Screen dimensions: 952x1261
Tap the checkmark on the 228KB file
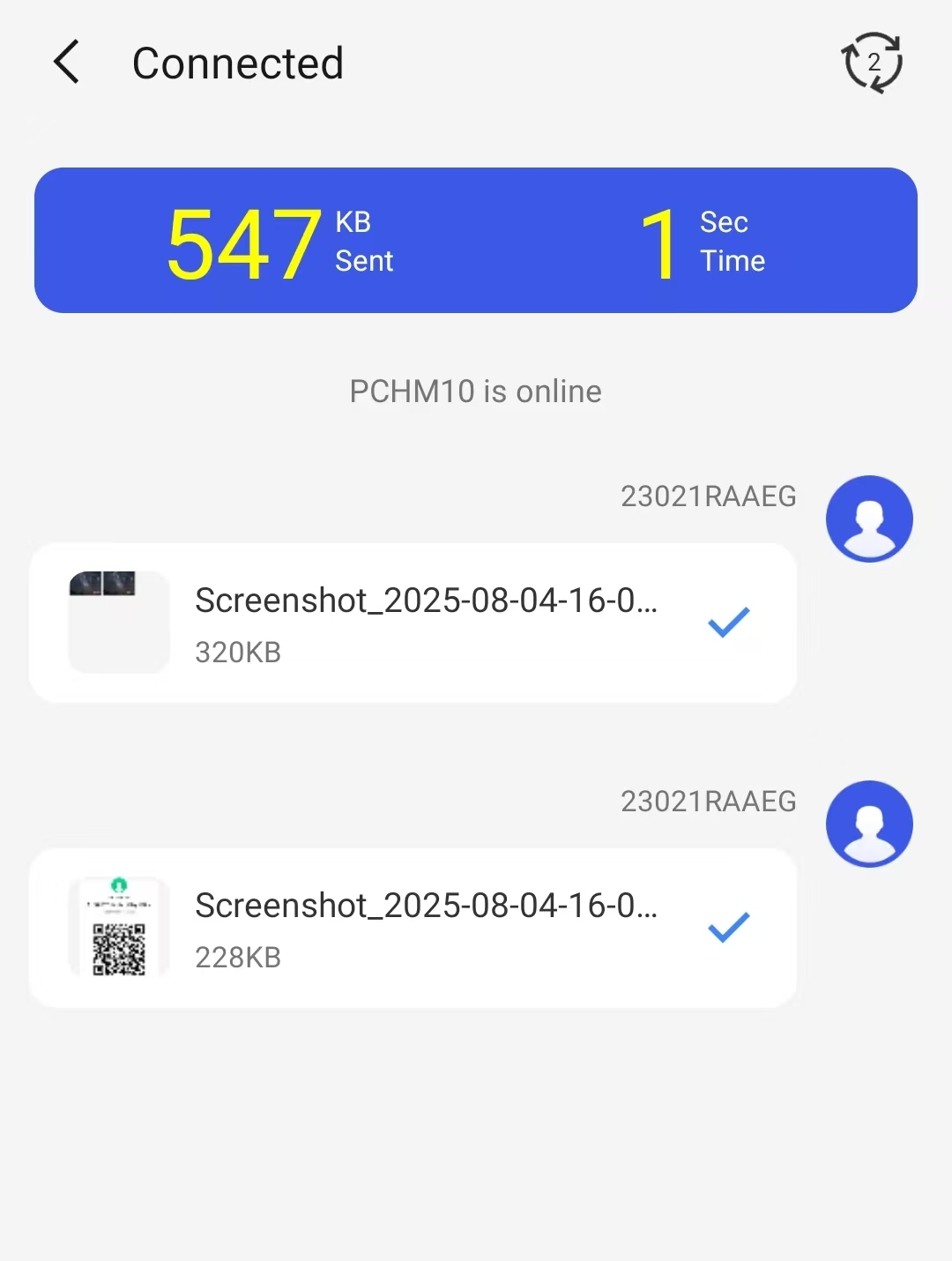coord(729,927)
